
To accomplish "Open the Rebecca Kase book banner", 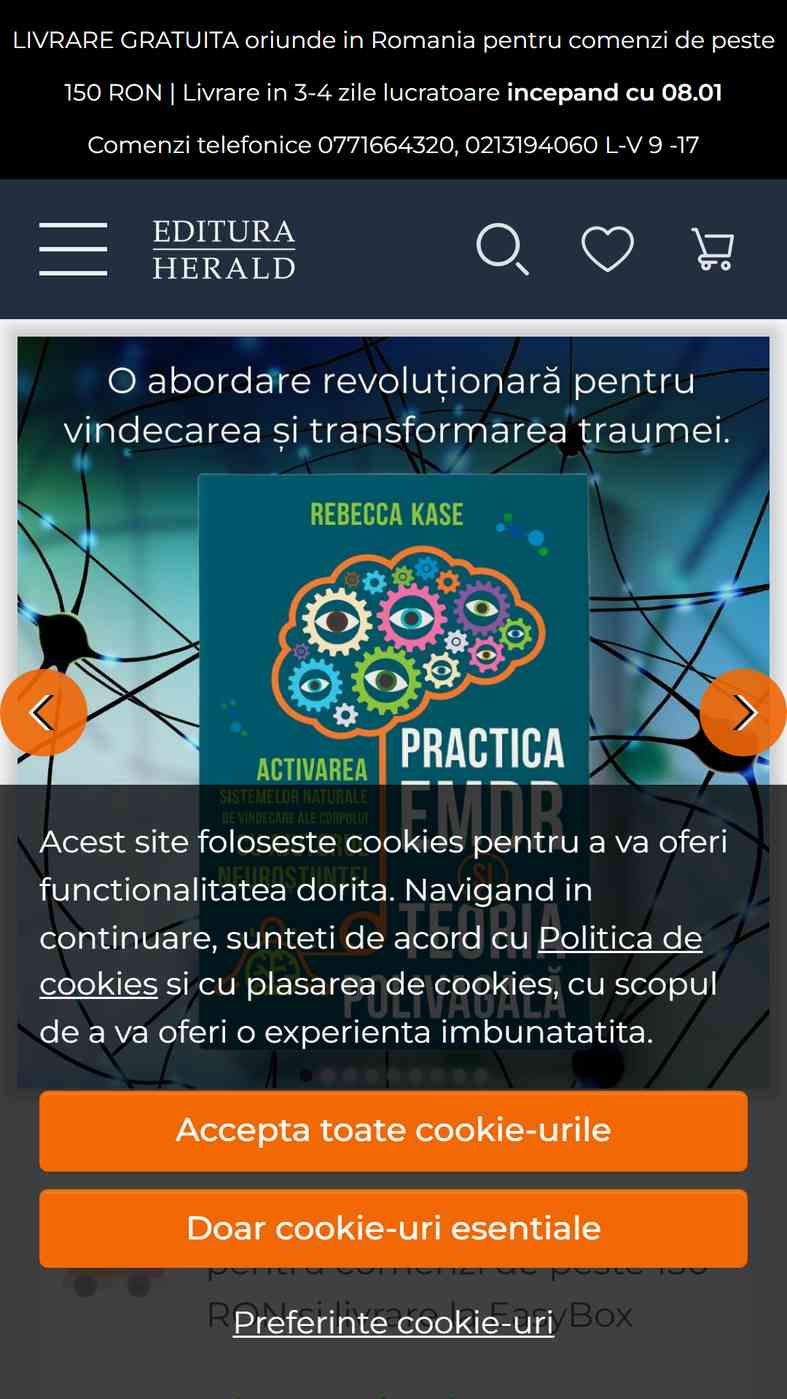I will point(393,560).
